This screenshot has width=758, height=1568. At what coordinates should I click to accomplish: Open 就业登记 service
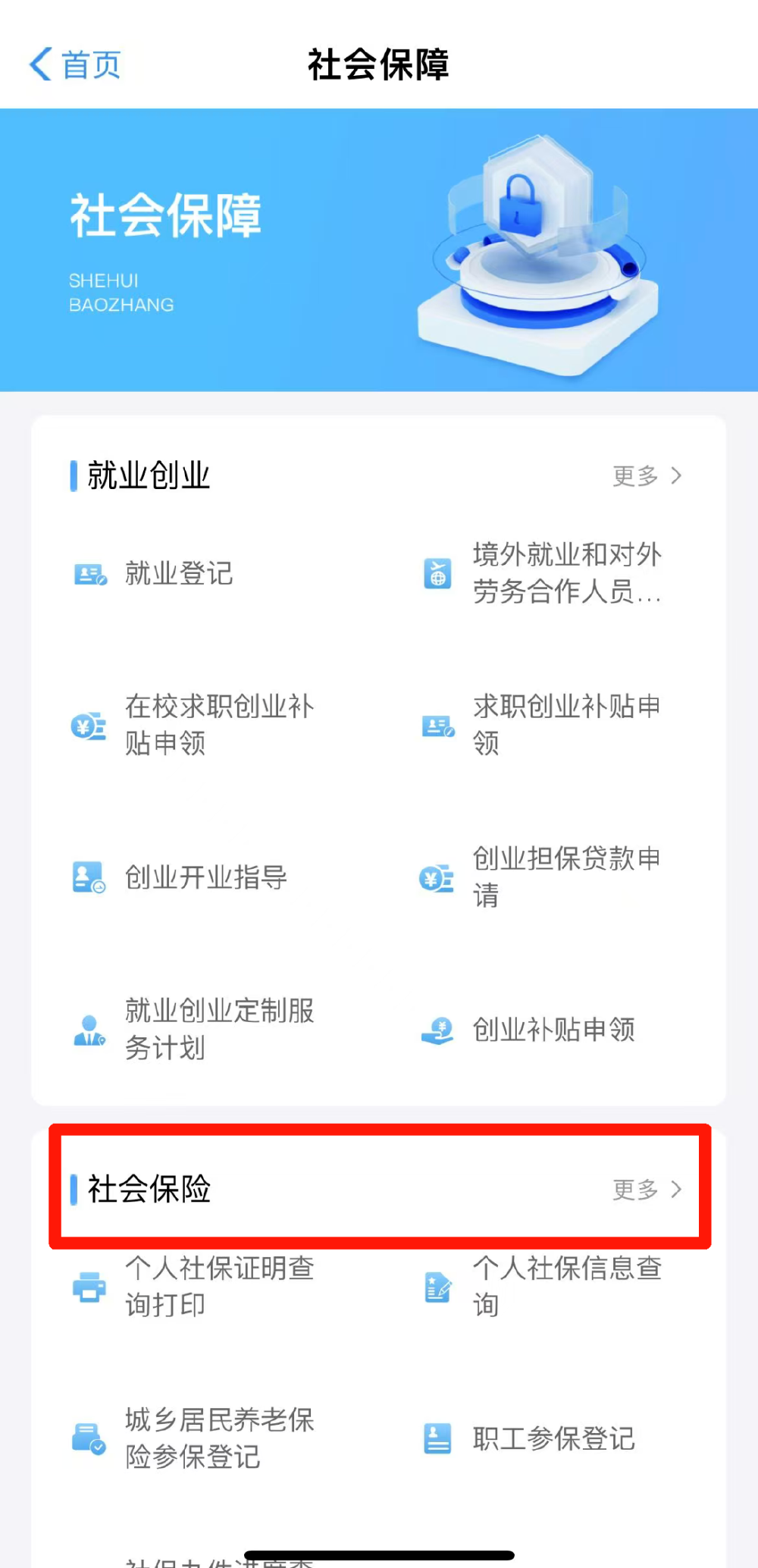point(153,574)
